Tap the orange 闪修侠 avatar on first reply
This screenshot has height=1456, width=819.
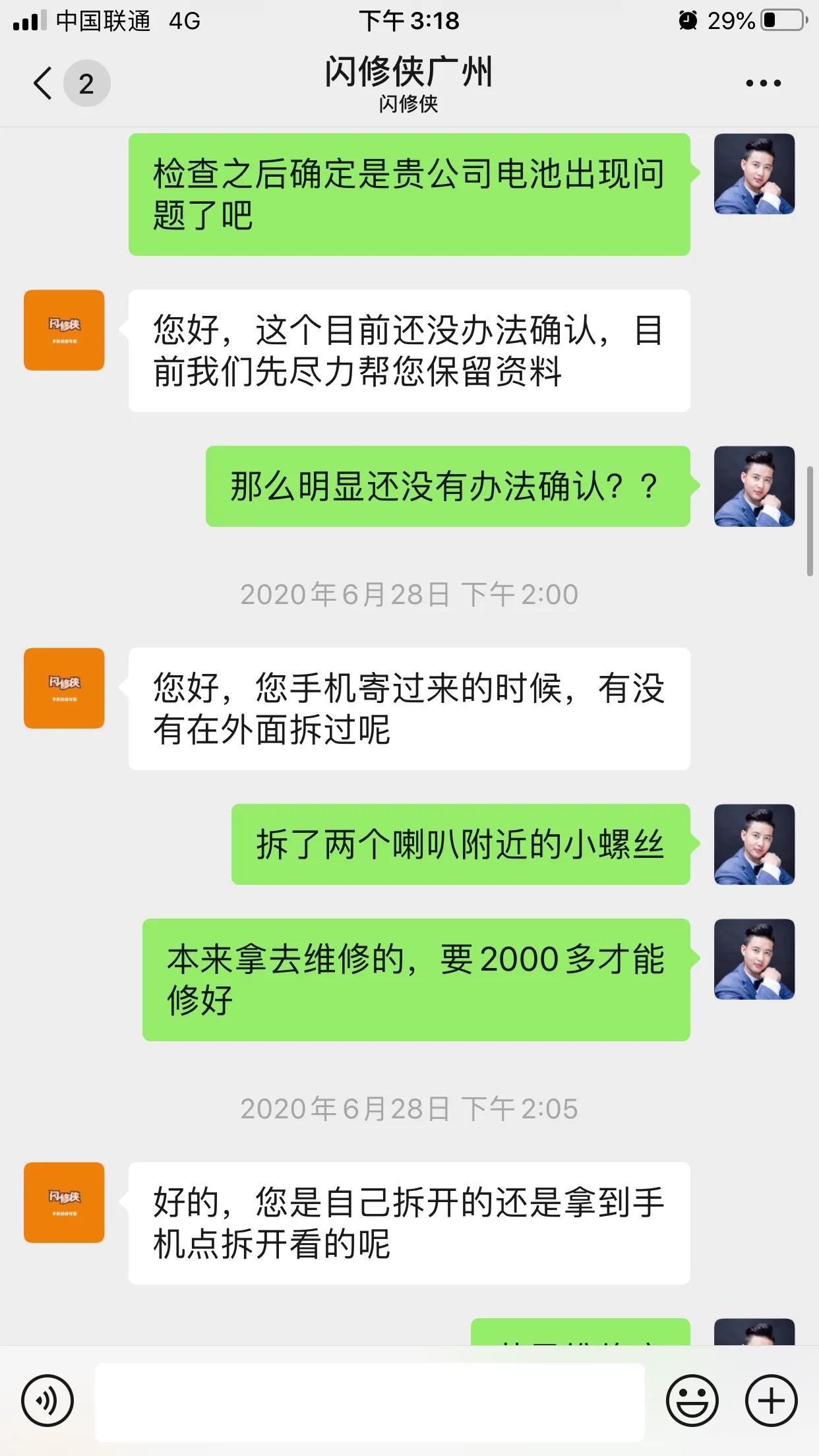(63, 330)
